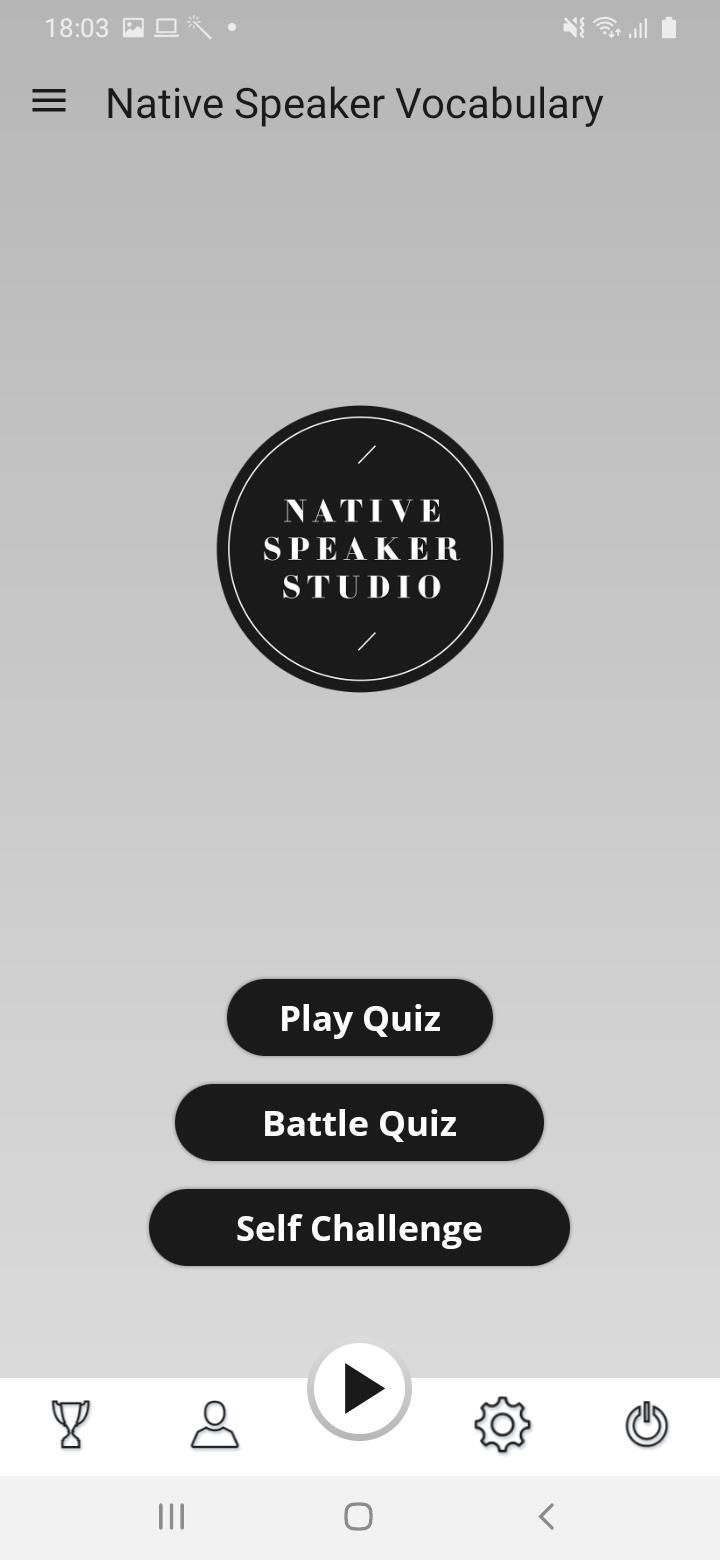Open Battle Quiz

(x=360, y=1123)
